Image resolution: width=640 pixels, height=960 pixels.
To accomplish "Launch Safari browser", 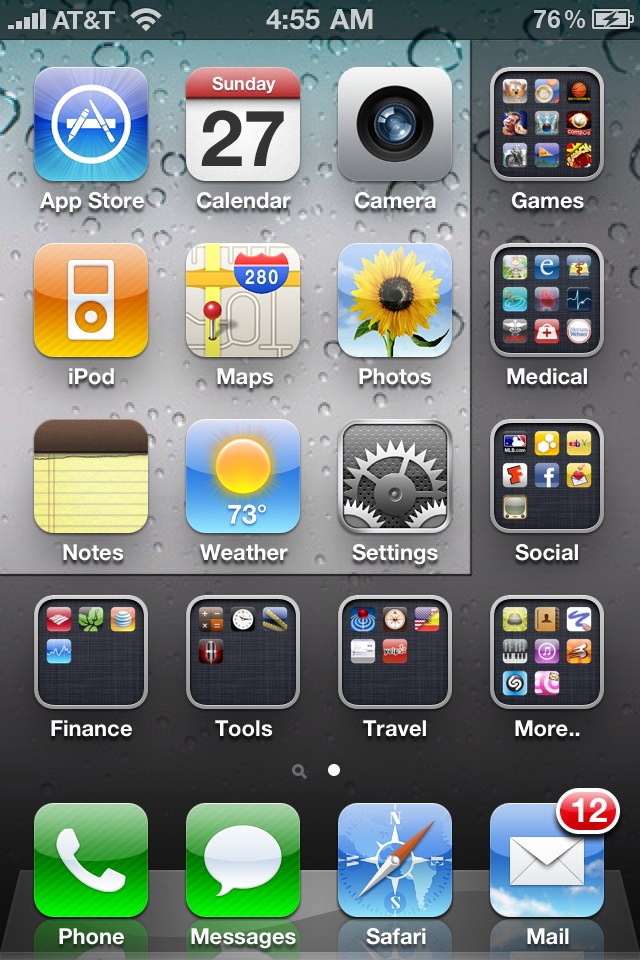I will coord(395,860).
